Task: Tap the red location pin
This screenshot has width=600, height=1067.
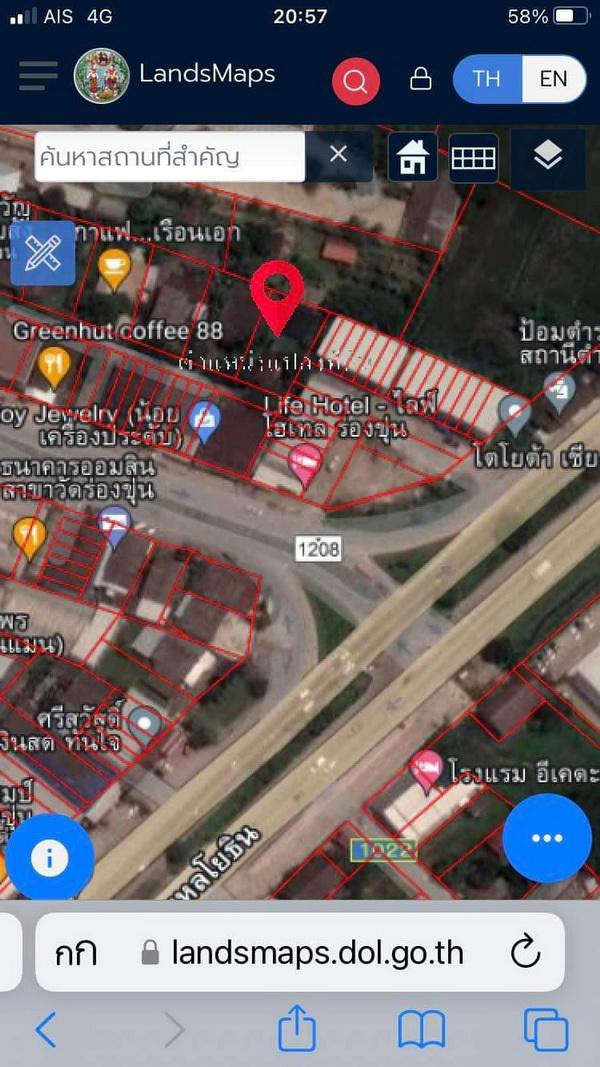Action: pyautogui.click(x=277, y=297)
